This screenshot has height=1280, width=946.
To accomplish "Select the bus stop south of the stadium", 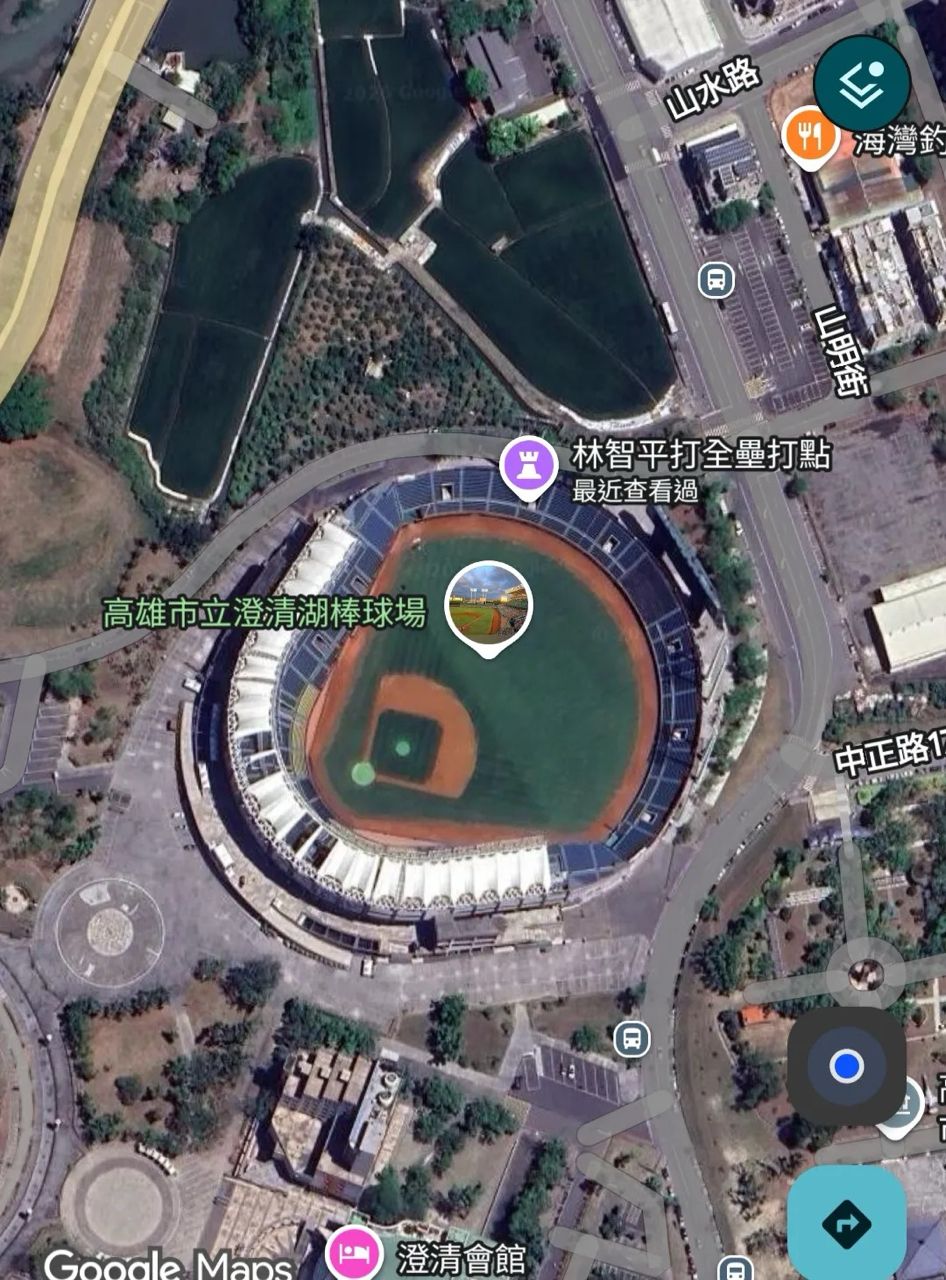I will [x=631, y=1038].
